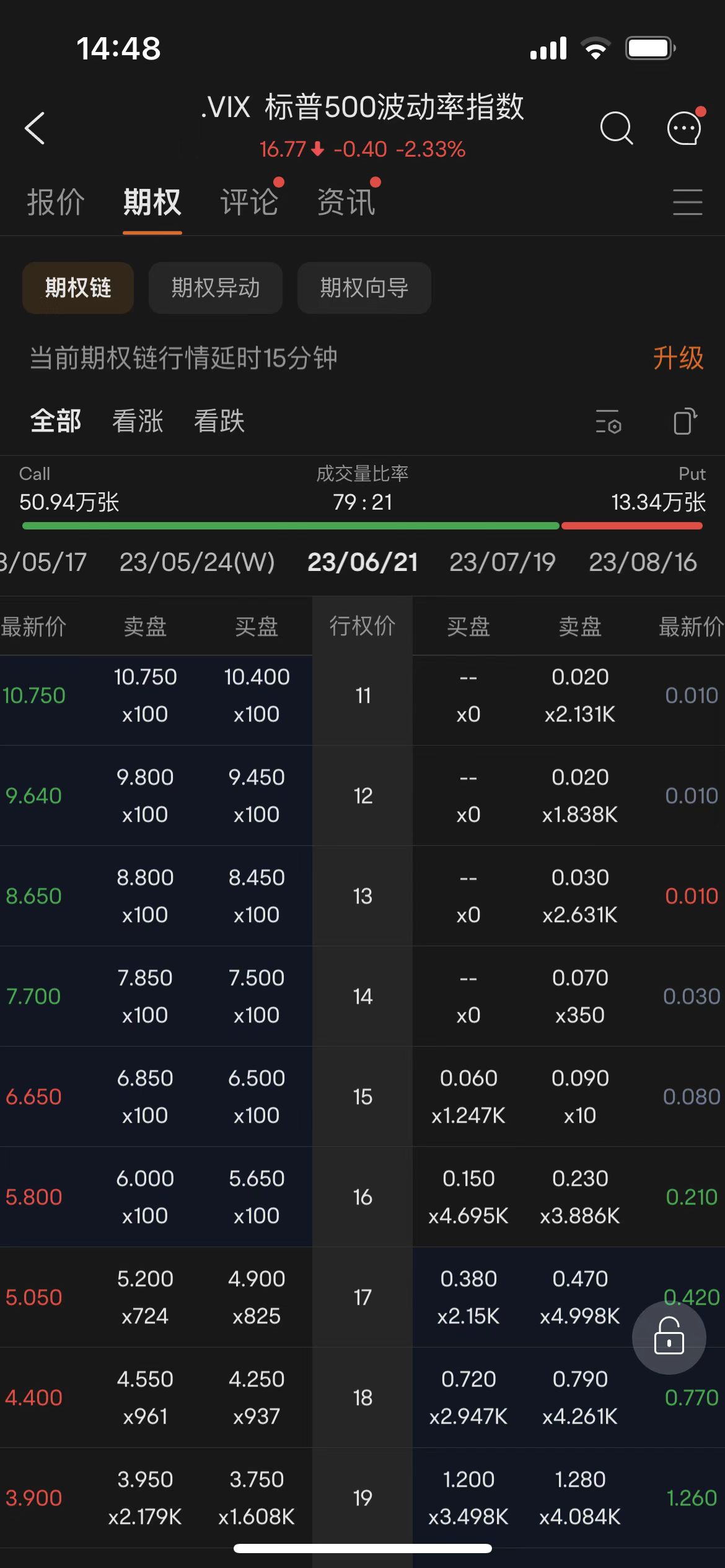
Task: Tap the floating lock button
Action: click(x=669, y=1338)
